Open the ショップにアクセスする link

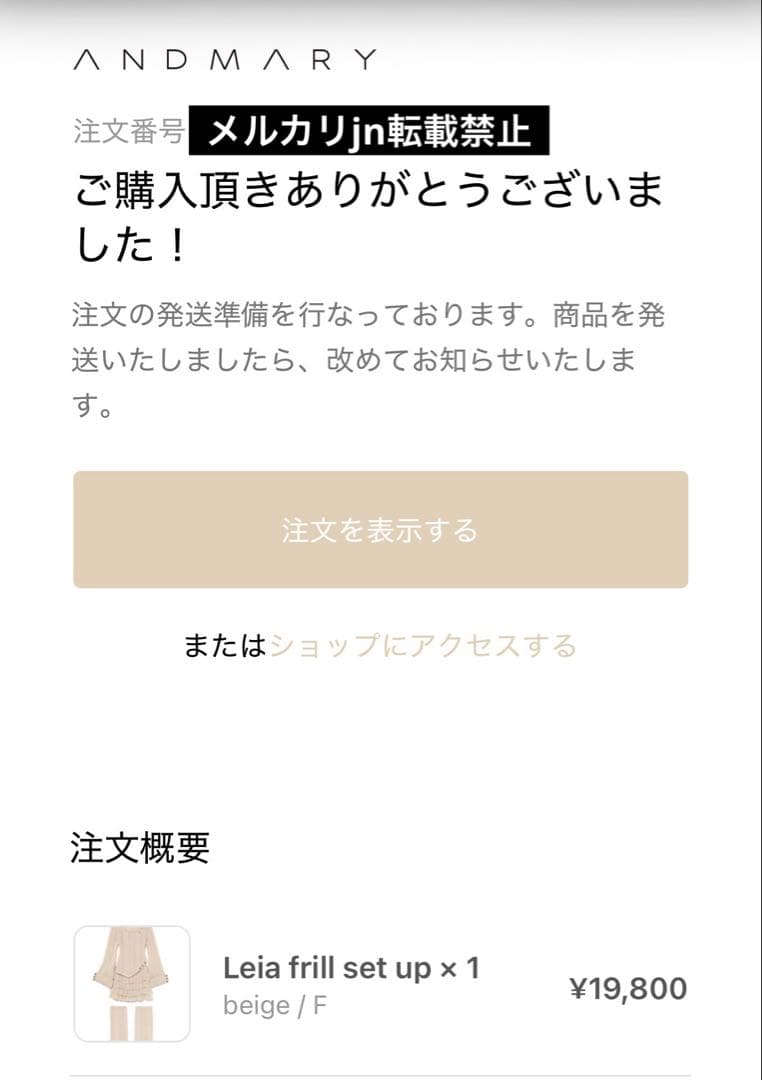click(423, 646)
